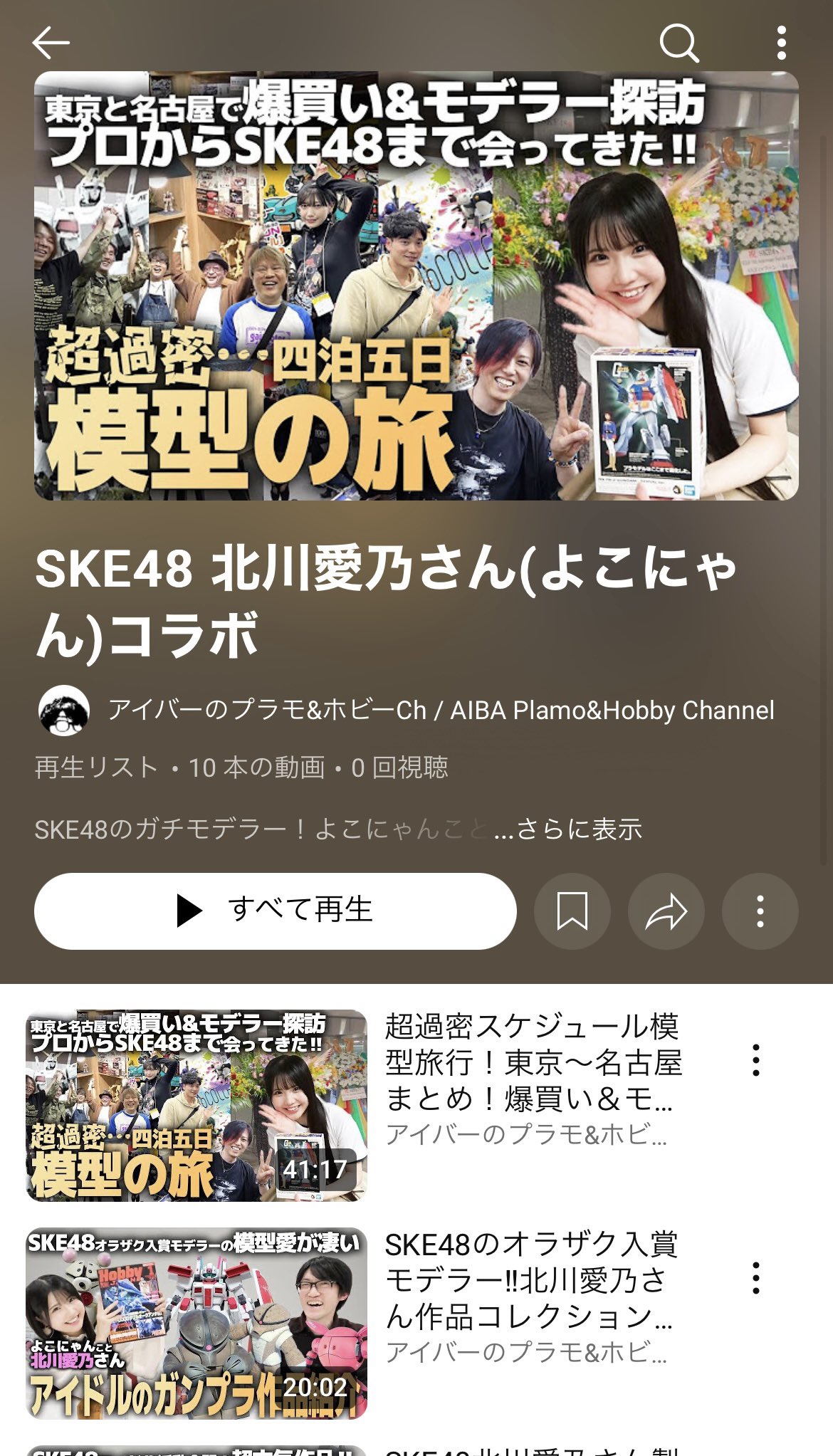Open the large playlist cover thumbnail
This screenshot has width=833, height=1456.
tap(416, 286)
